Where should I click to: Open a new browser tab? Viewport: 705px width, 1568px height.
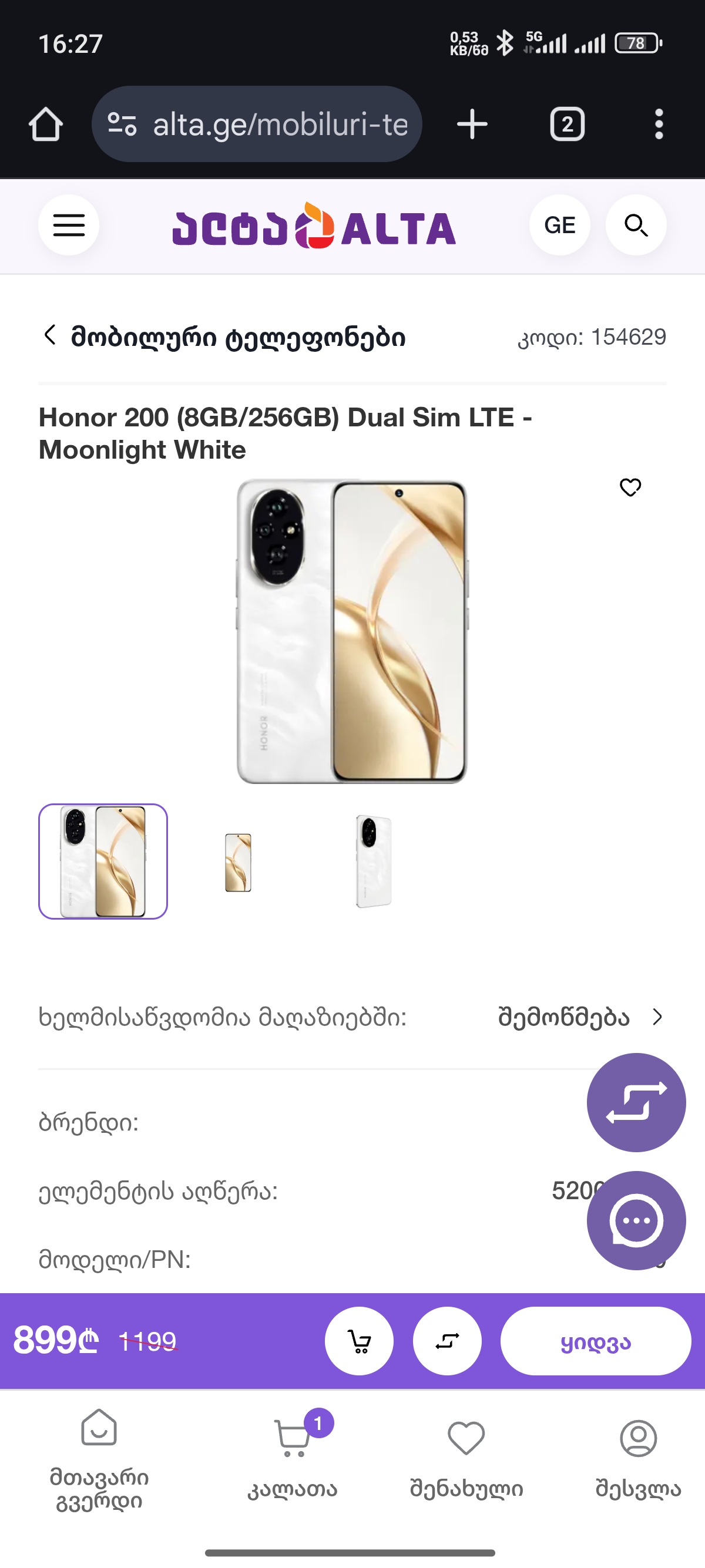(x=472, y=124)
